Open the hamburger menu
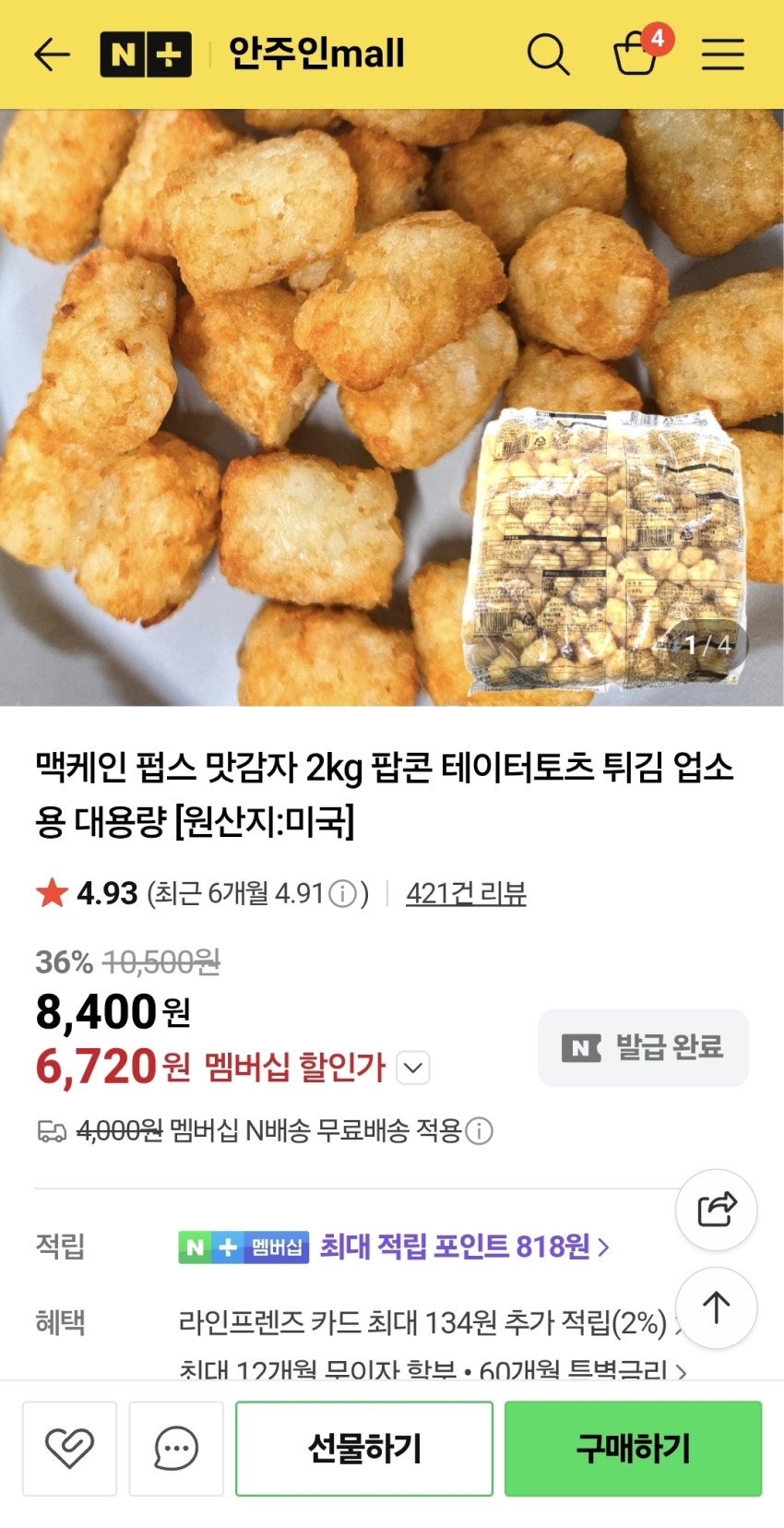 tap(722, 54)
